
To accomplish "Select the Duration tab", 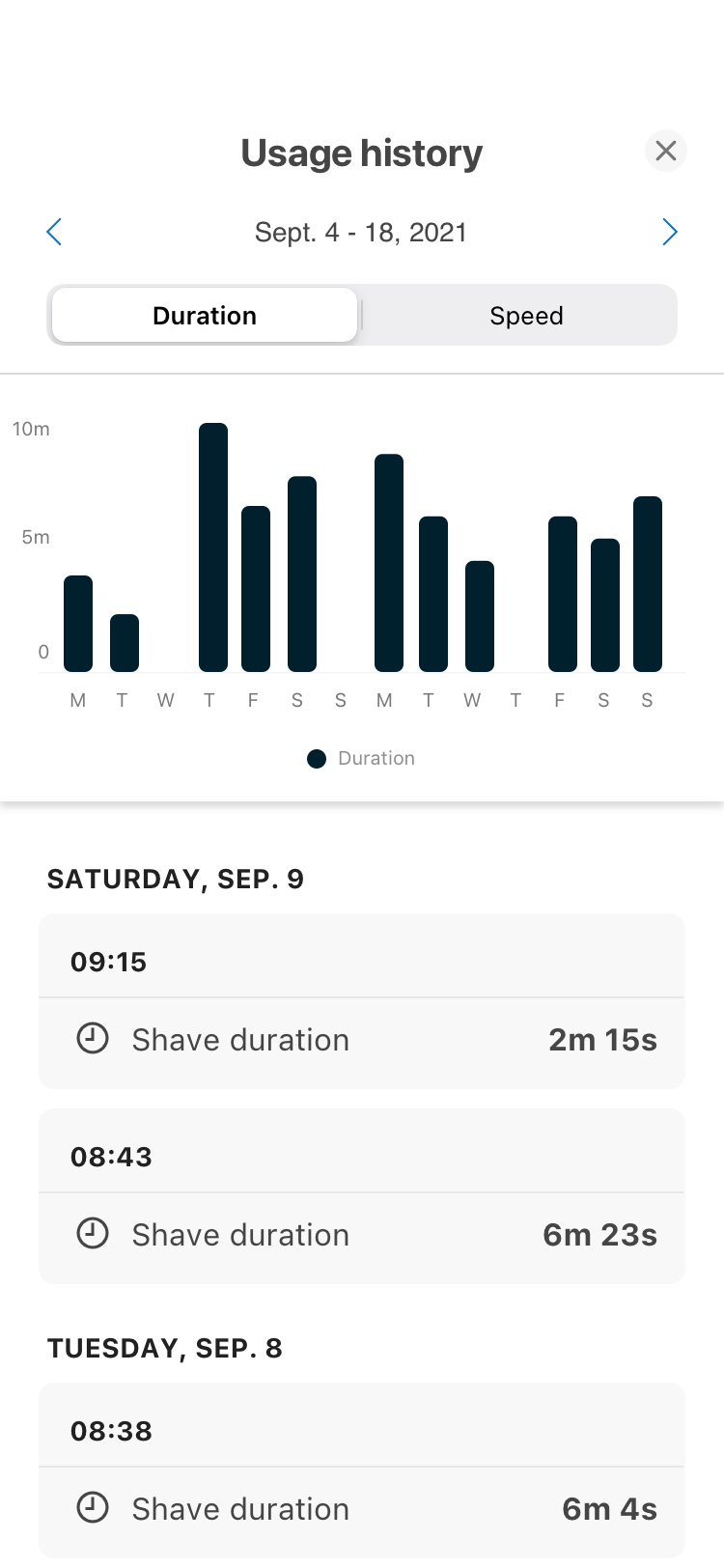I will tap(205, 316).
